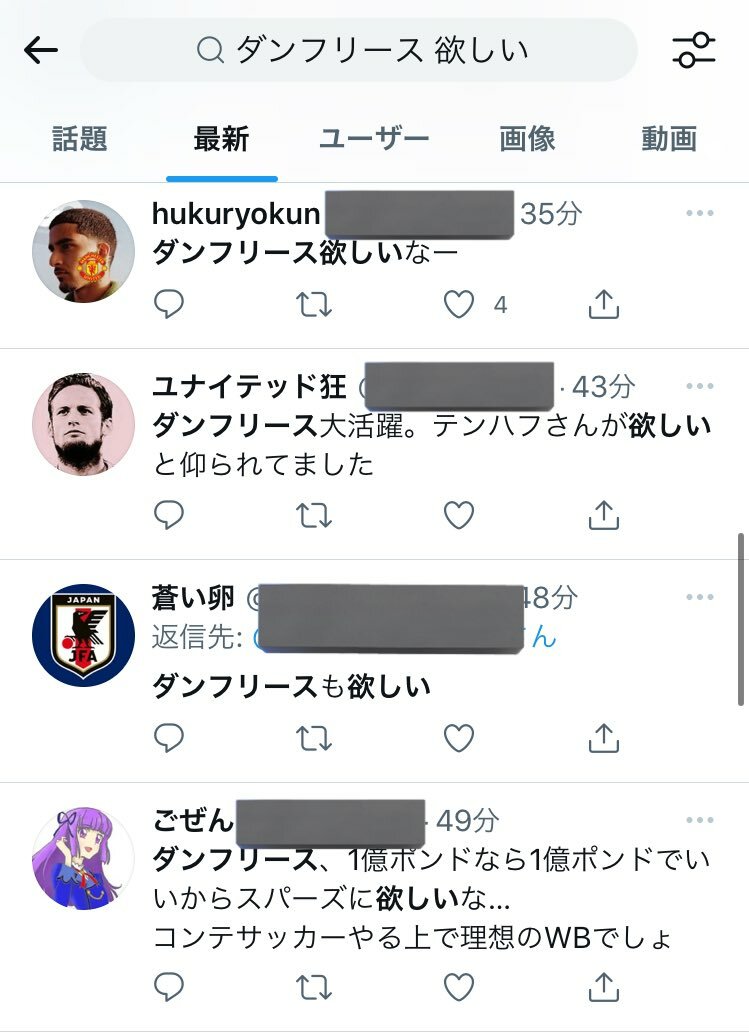Reply to hukuryokun's tweet
Screen dimensions: 749x1036
coord(169,305)
